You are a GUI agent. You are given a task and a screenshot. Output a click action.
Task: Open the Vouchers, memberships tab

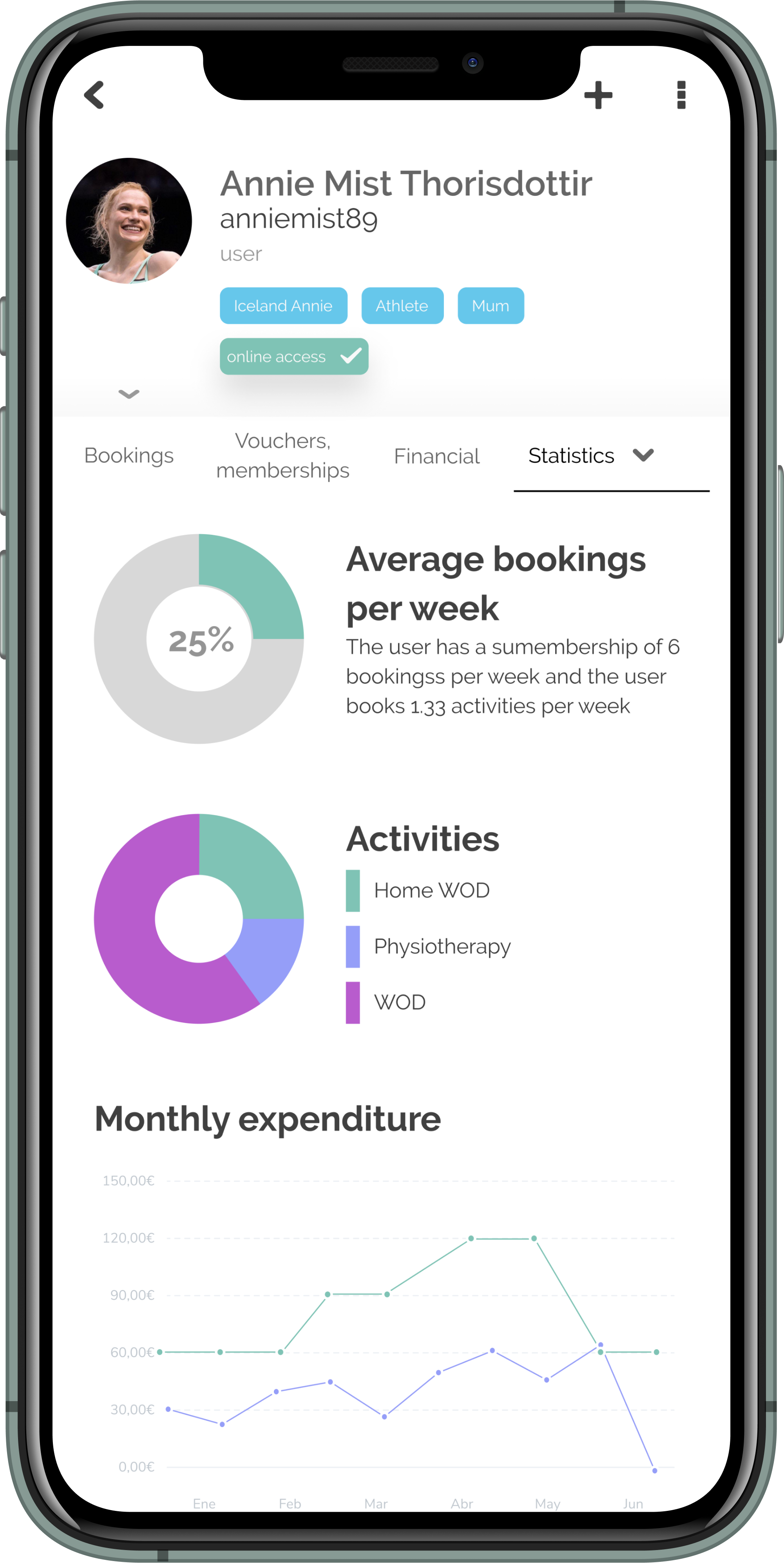tap(283, 456)
